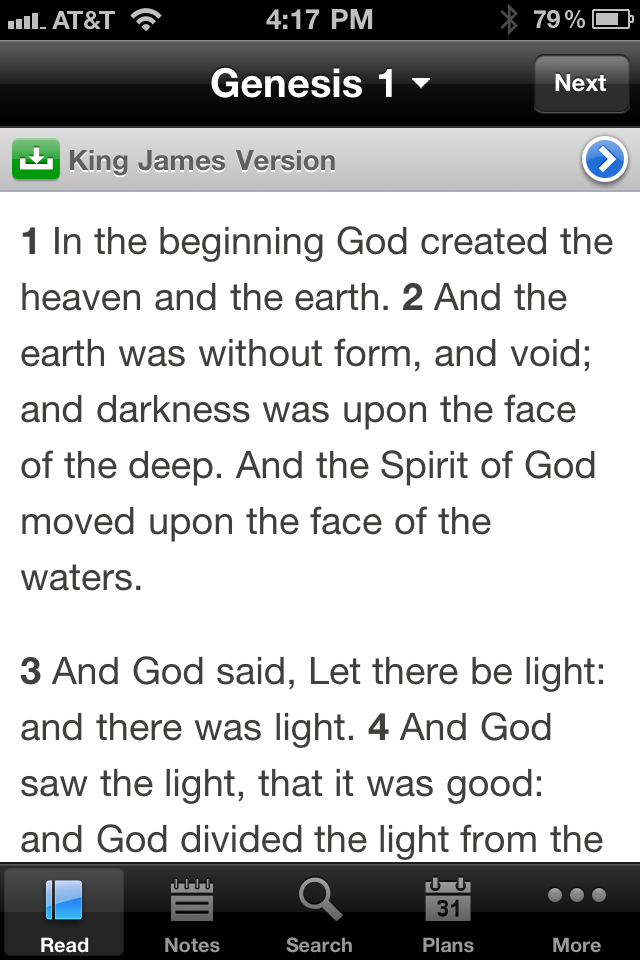Open the Plans tab
The height and width of the screenshot is (960, 640).
point(447,914)
